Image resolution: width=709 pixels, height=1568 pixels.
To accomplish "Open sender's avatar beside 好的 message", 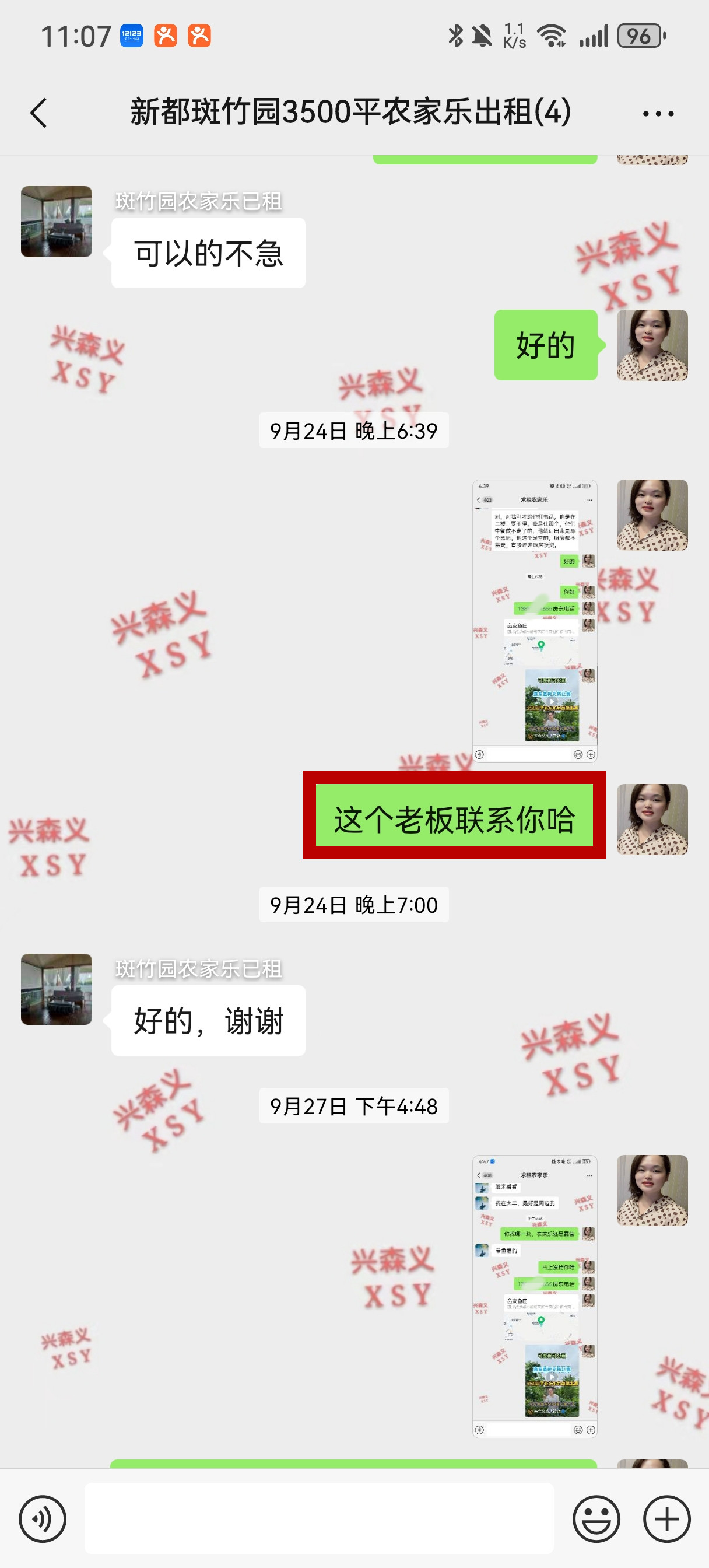I will coord(652,345).
